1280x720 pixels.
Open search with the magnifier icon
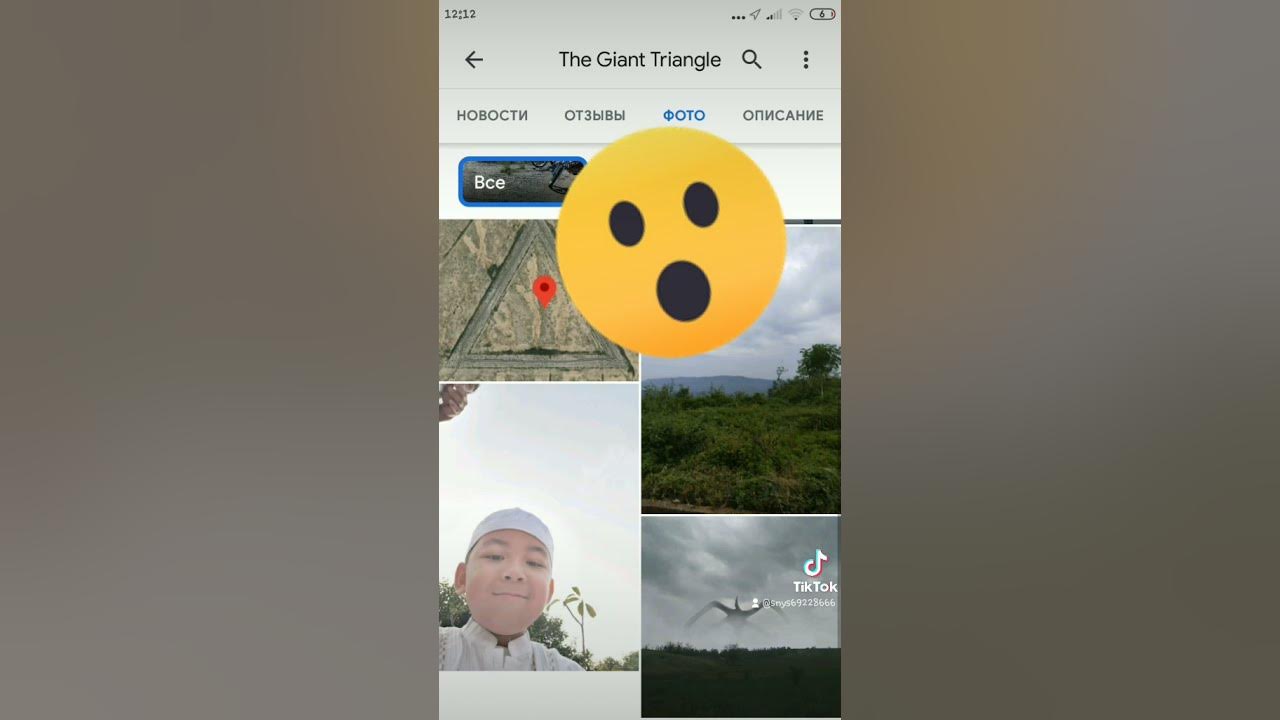point(752,60)
